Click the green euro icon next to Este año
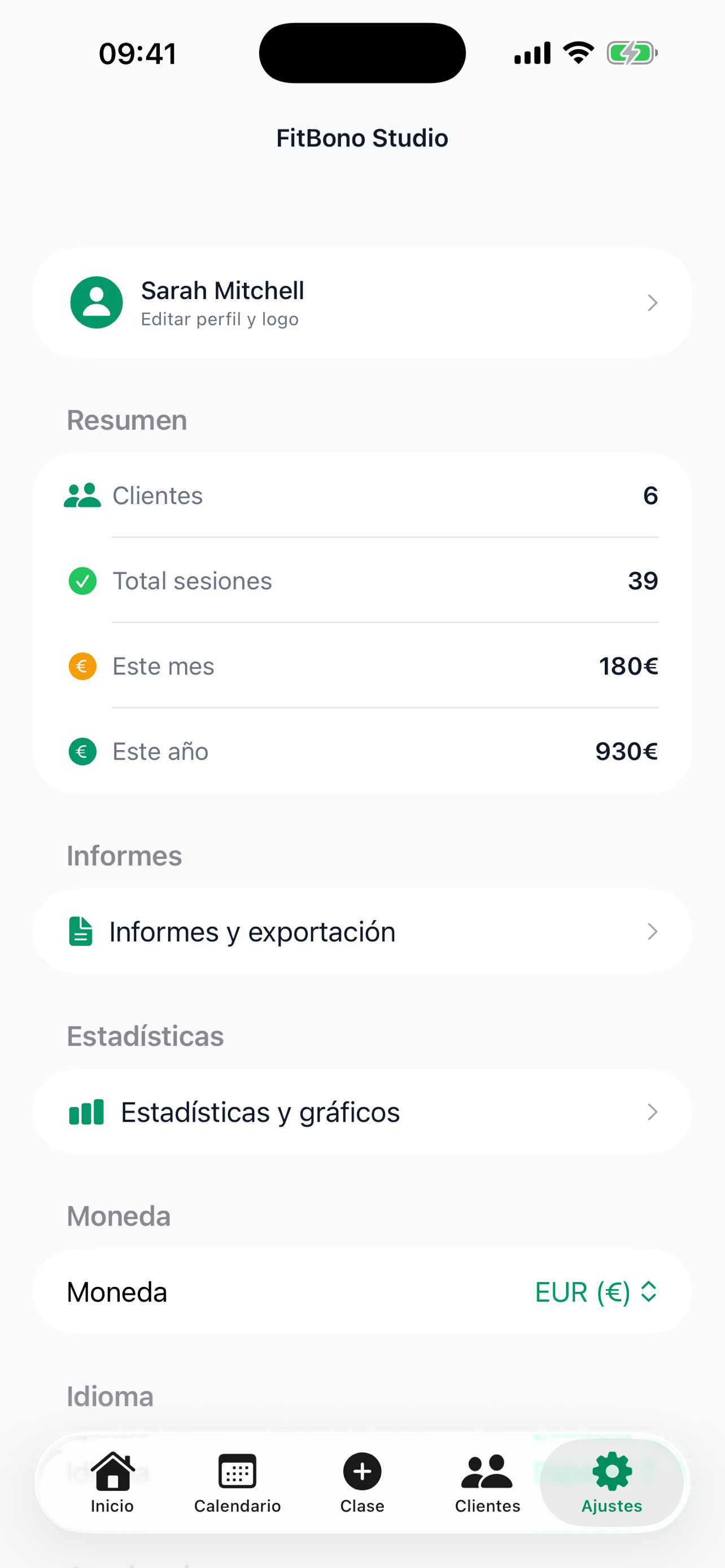Screen dimensions: 725x1568 tap(82, 751)
